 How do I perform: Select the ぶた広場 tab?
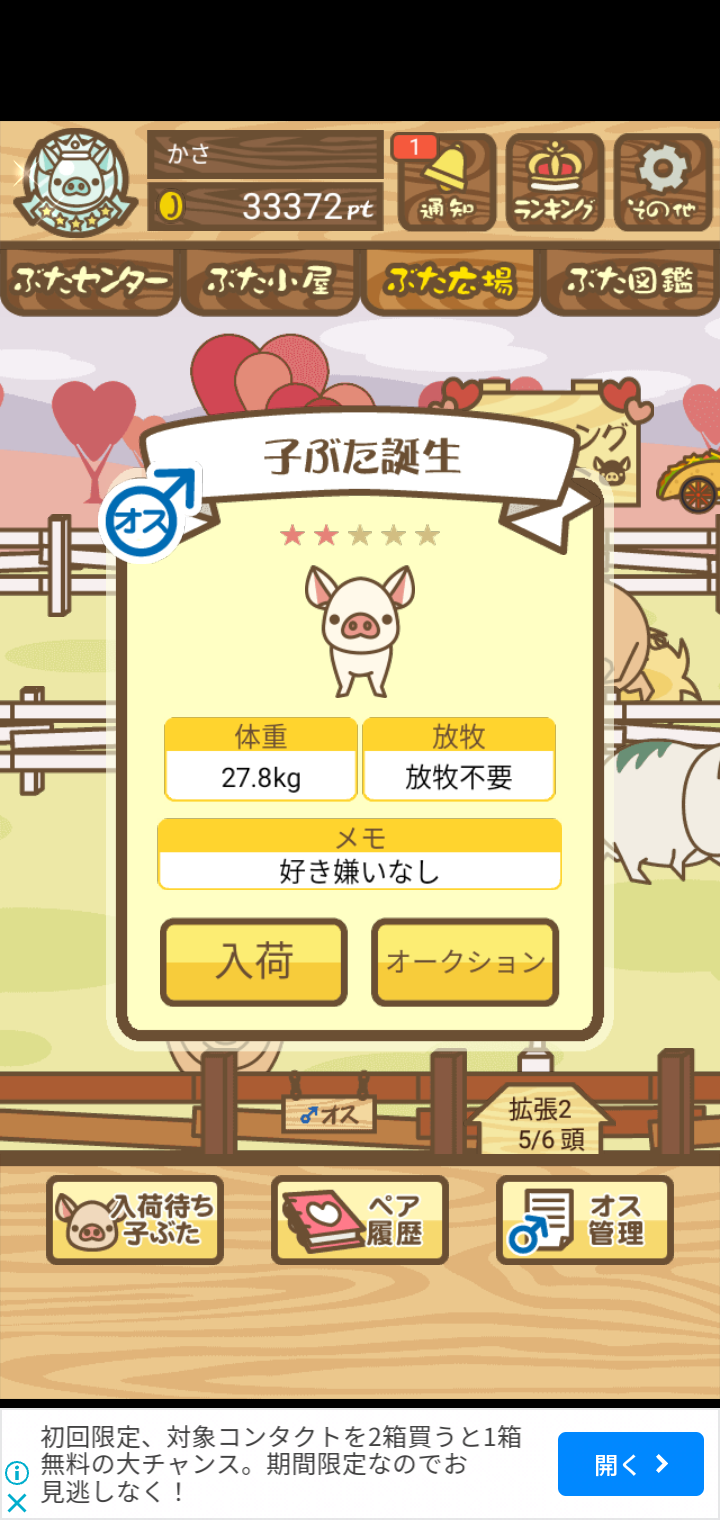[450, 282]
